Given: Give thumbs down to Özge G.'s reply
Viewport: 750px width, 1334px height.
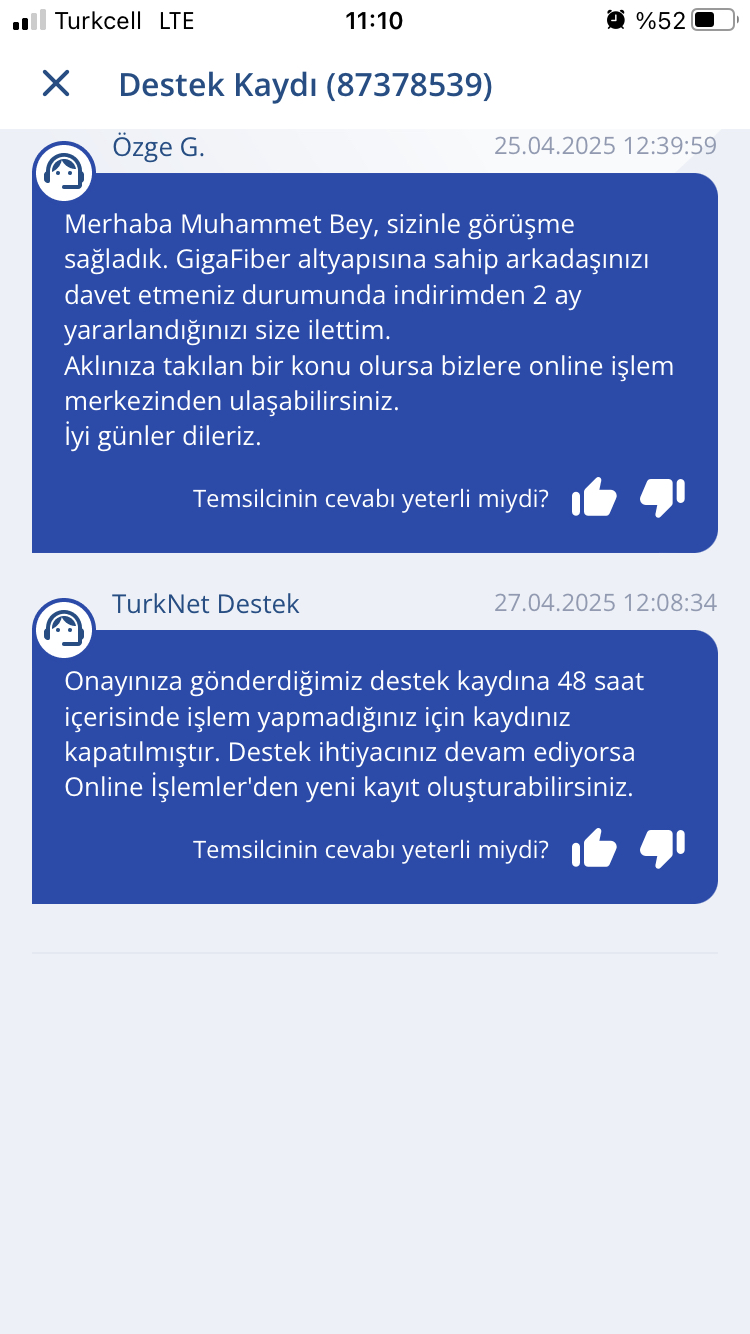Looking at the screenshot, I should click(x=662, y=497).
